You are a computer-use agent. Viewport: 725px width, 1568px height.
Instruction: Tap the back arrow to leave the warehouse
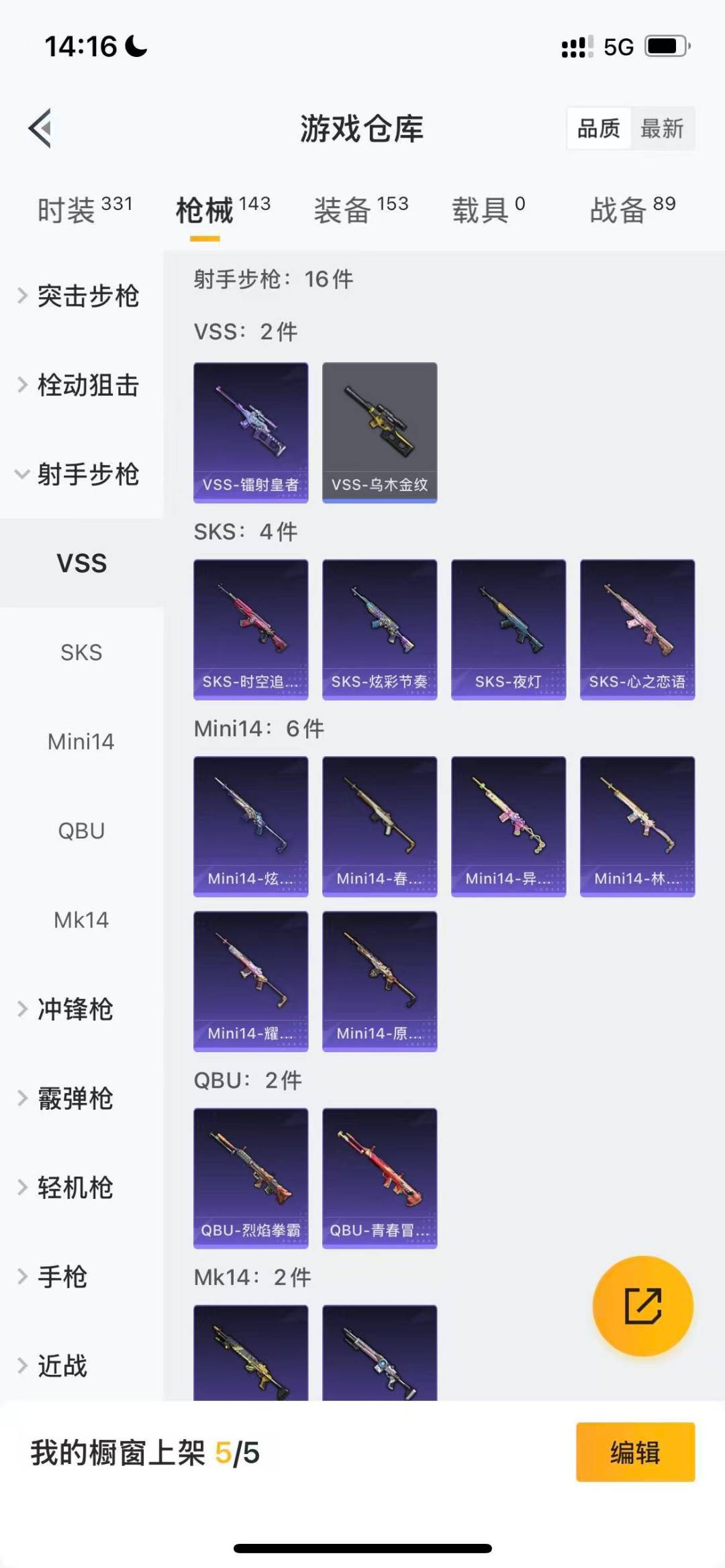click(x=42, y=129)
